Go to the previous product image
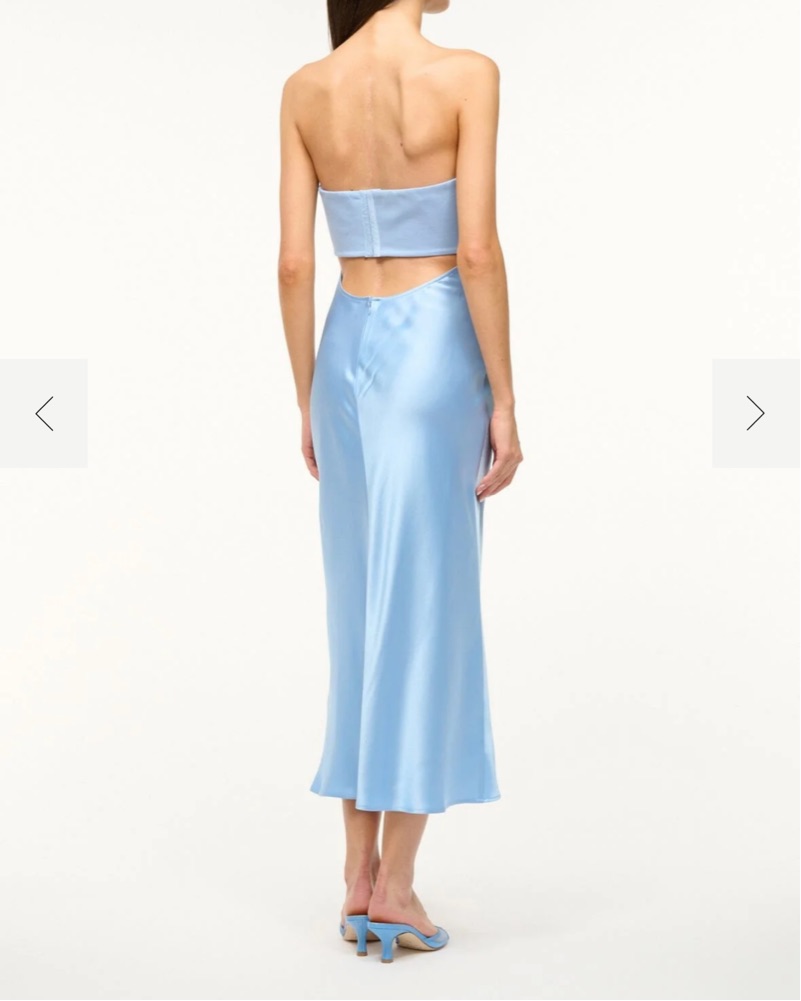The width and height of the screenshot is (801, 1001). tap(44, 413)
